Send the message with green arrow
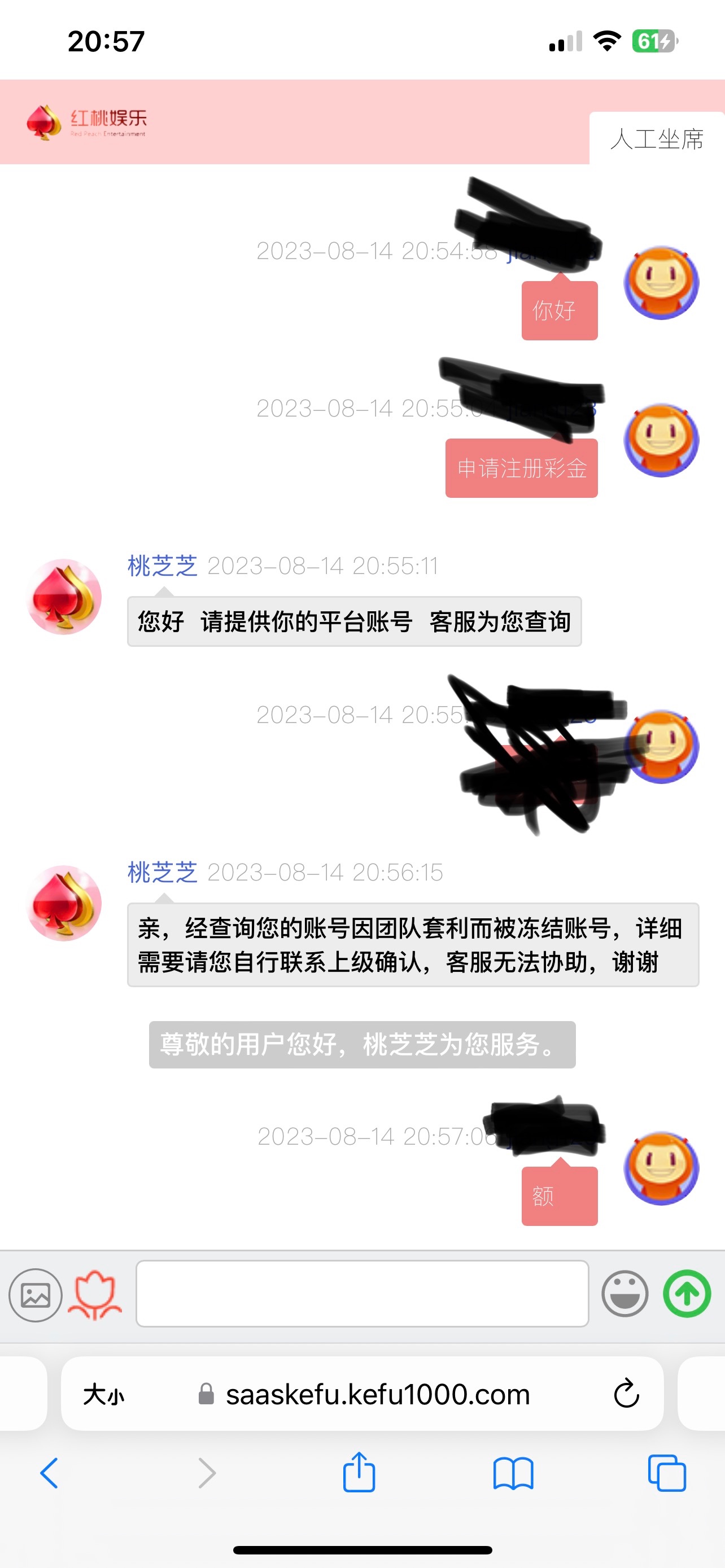 687,1294
